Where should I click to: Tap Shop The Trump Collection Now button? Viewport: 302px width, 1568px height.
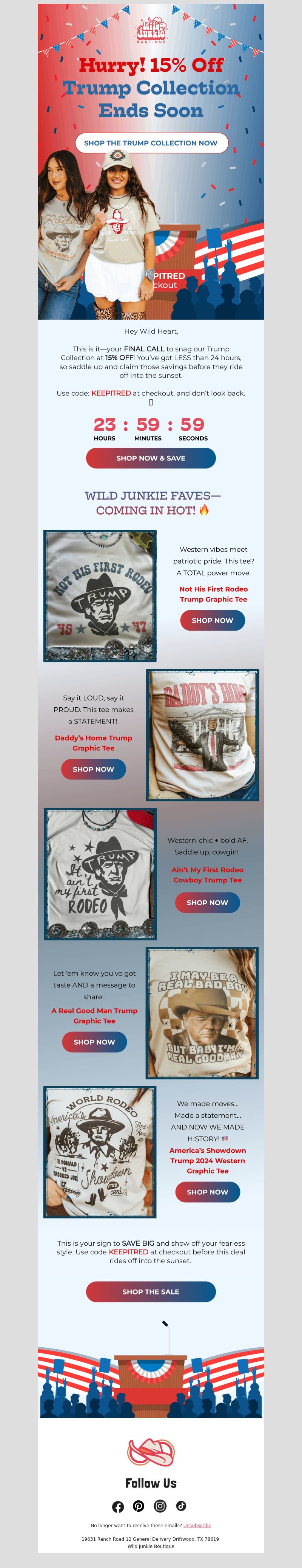point(151,143)
